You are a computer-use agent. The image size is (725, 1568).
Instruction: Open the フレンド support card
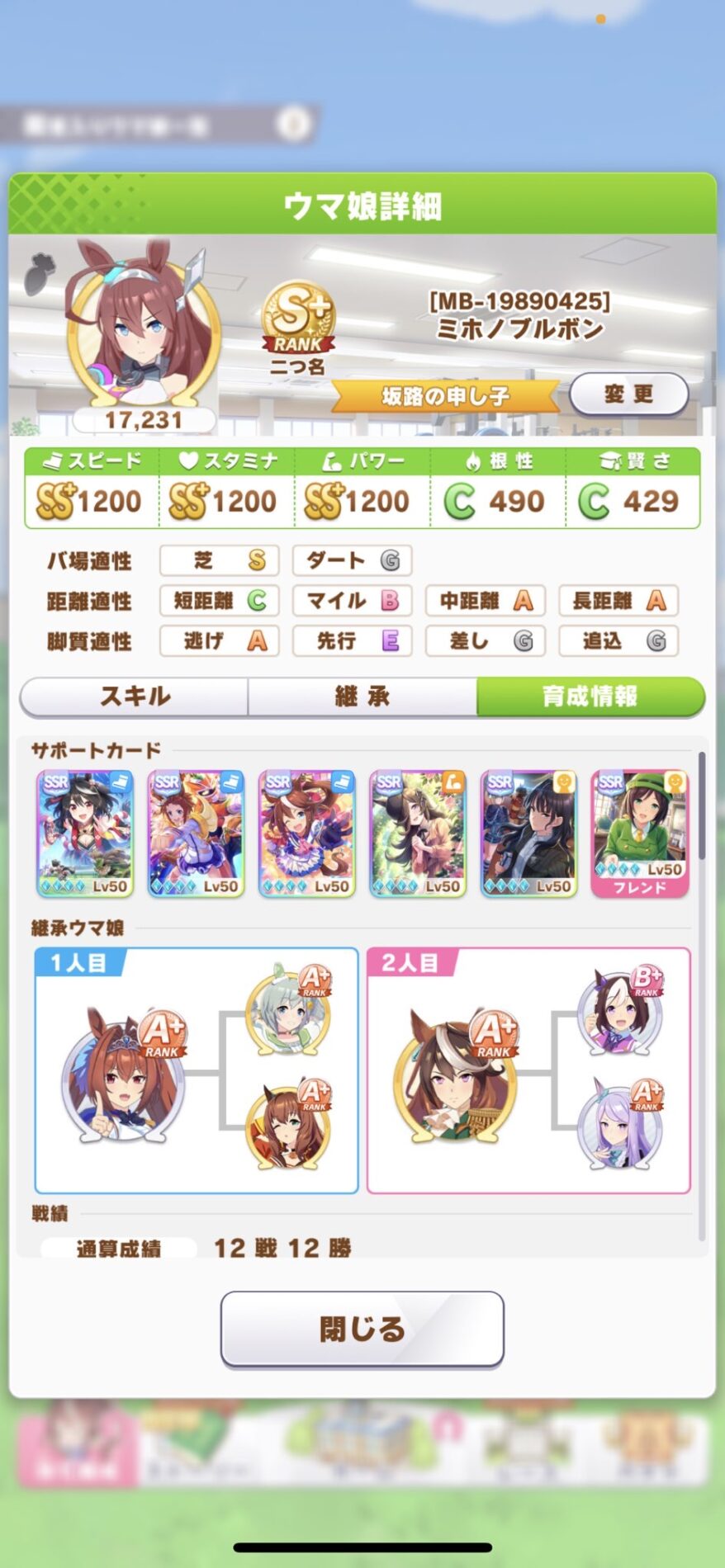pos(640,834)
